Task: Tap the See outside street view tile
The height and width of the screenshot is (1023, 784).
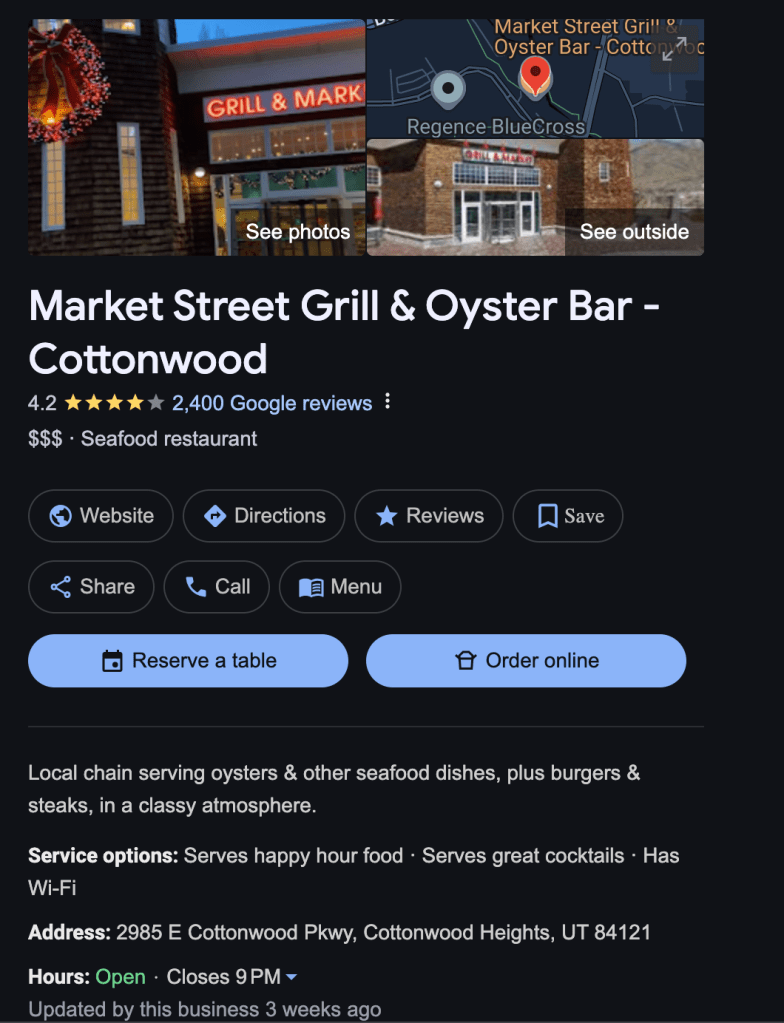Action: [x=535, y=197]
